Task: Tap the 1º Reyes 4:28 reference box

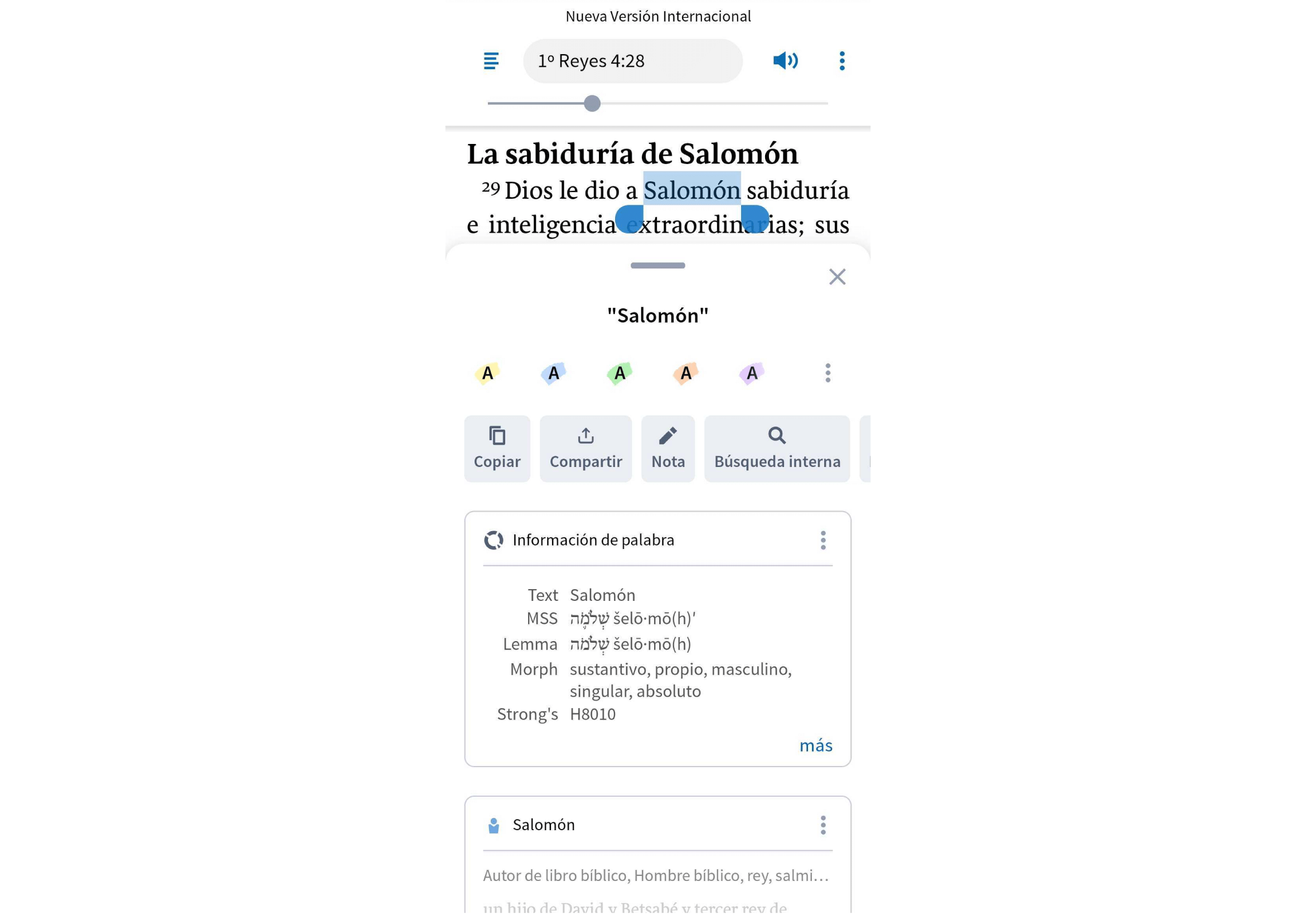Action: [x=632, y=61]
